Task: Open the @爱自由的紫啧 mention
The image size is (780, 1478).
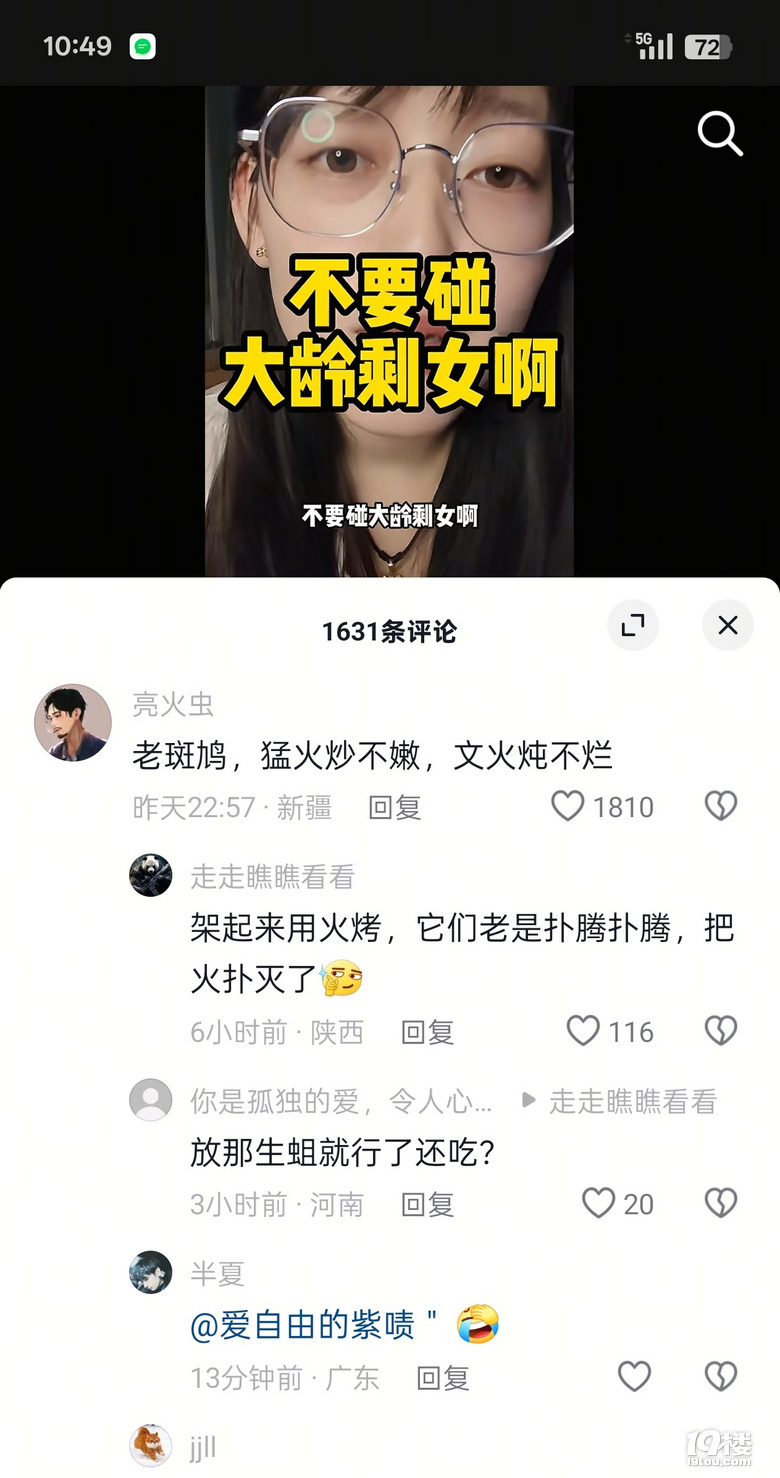Action: (303, 1326)
